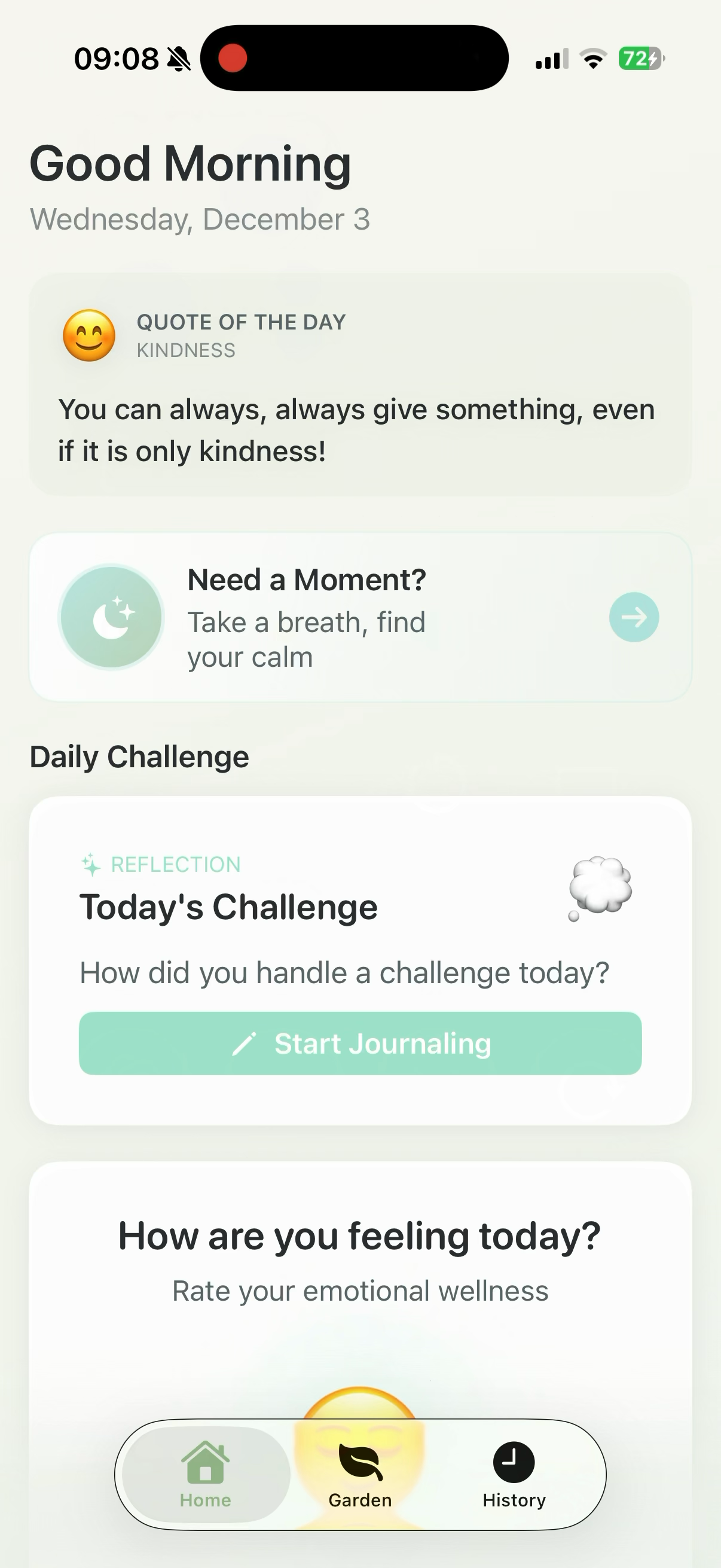Click the KINDNESS label under Quote of the Day
This screenshot has height=1568, width=721.
[184, 350]
